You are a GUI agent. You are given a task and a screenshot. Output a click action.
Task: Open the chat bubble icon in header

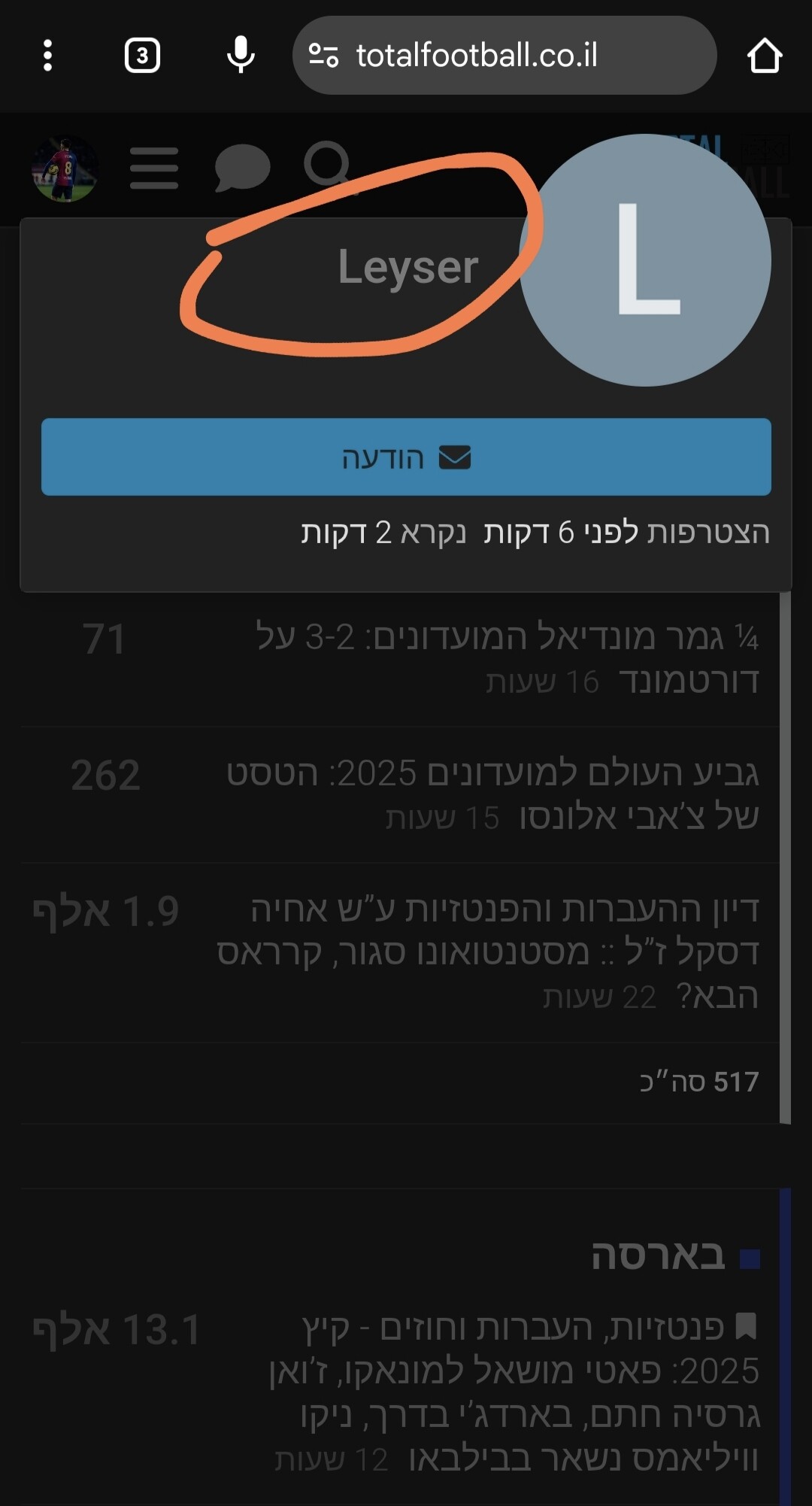point(242,168)
